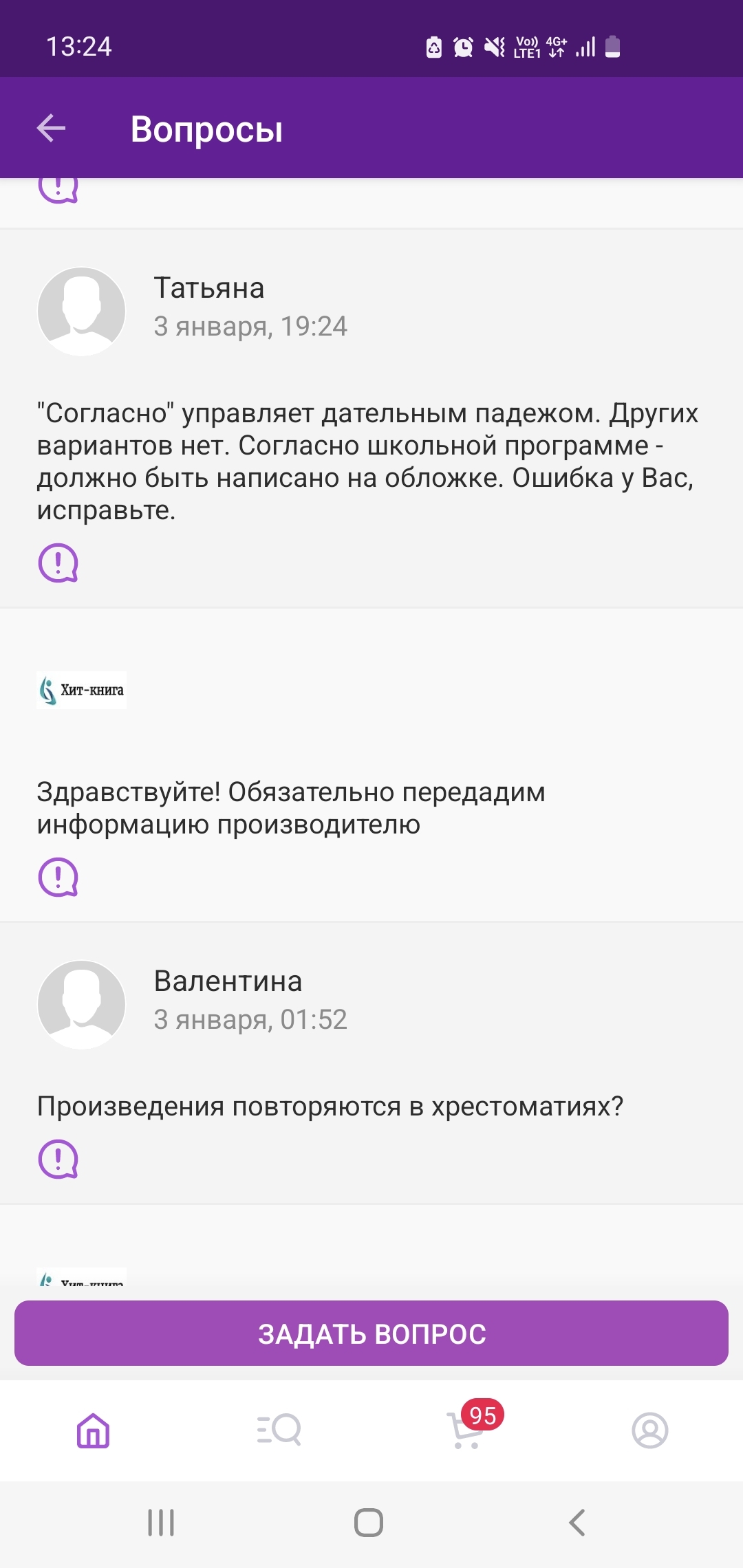Switch to the profile tab
This screenshot has height=1568, width=743.
[649, 1430]
